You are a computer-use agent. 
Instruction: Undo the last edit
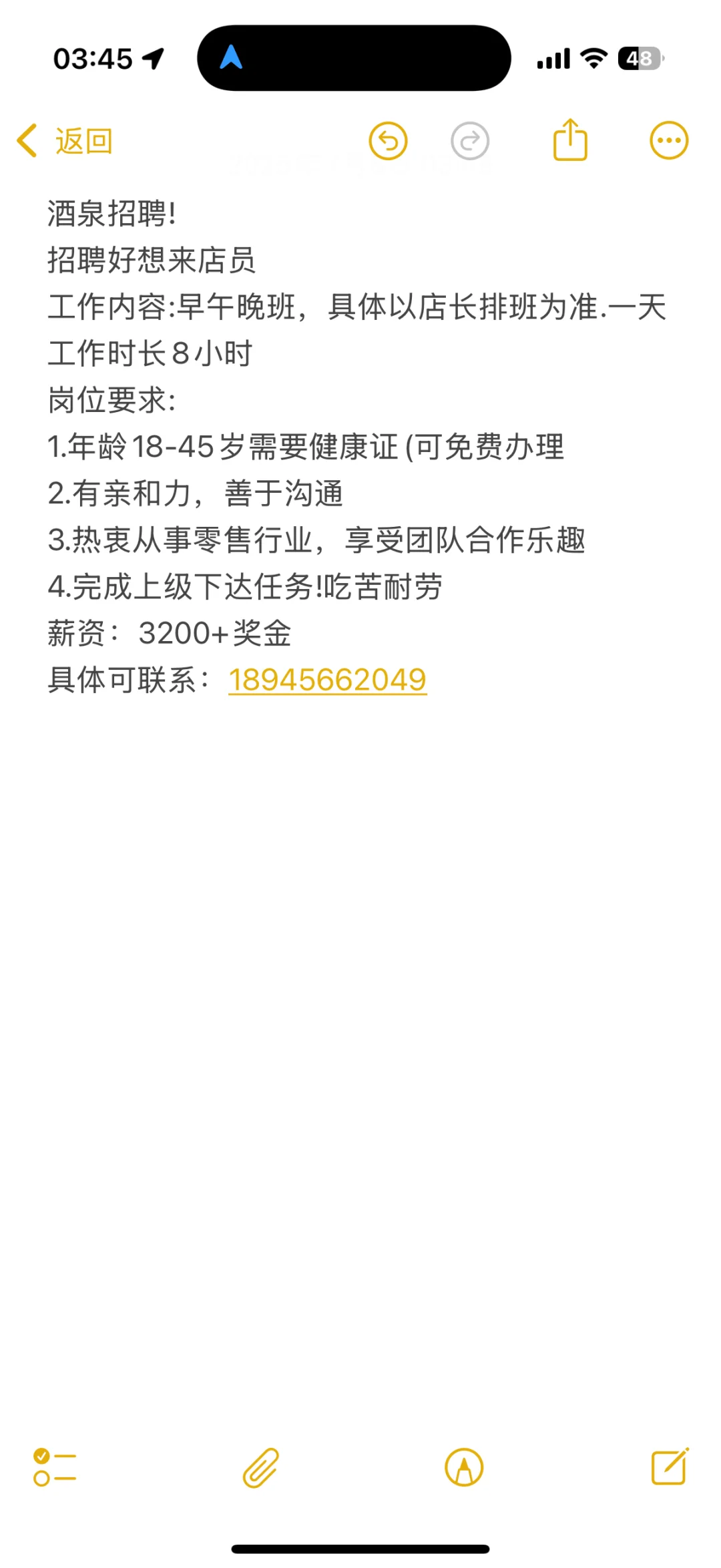point(388,141)
